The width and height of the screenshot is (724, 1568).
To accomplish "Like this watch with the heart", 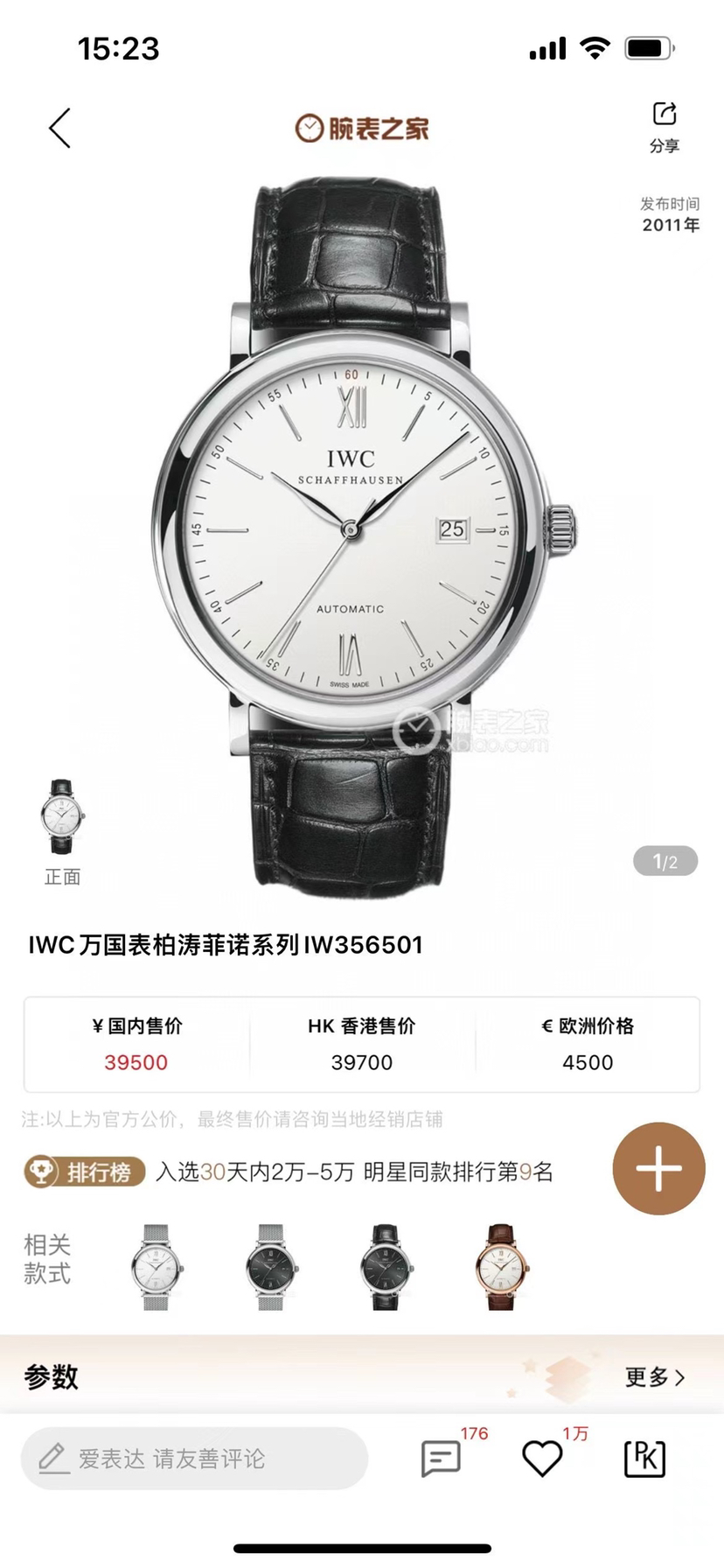I will click(x=542, y=1459).
